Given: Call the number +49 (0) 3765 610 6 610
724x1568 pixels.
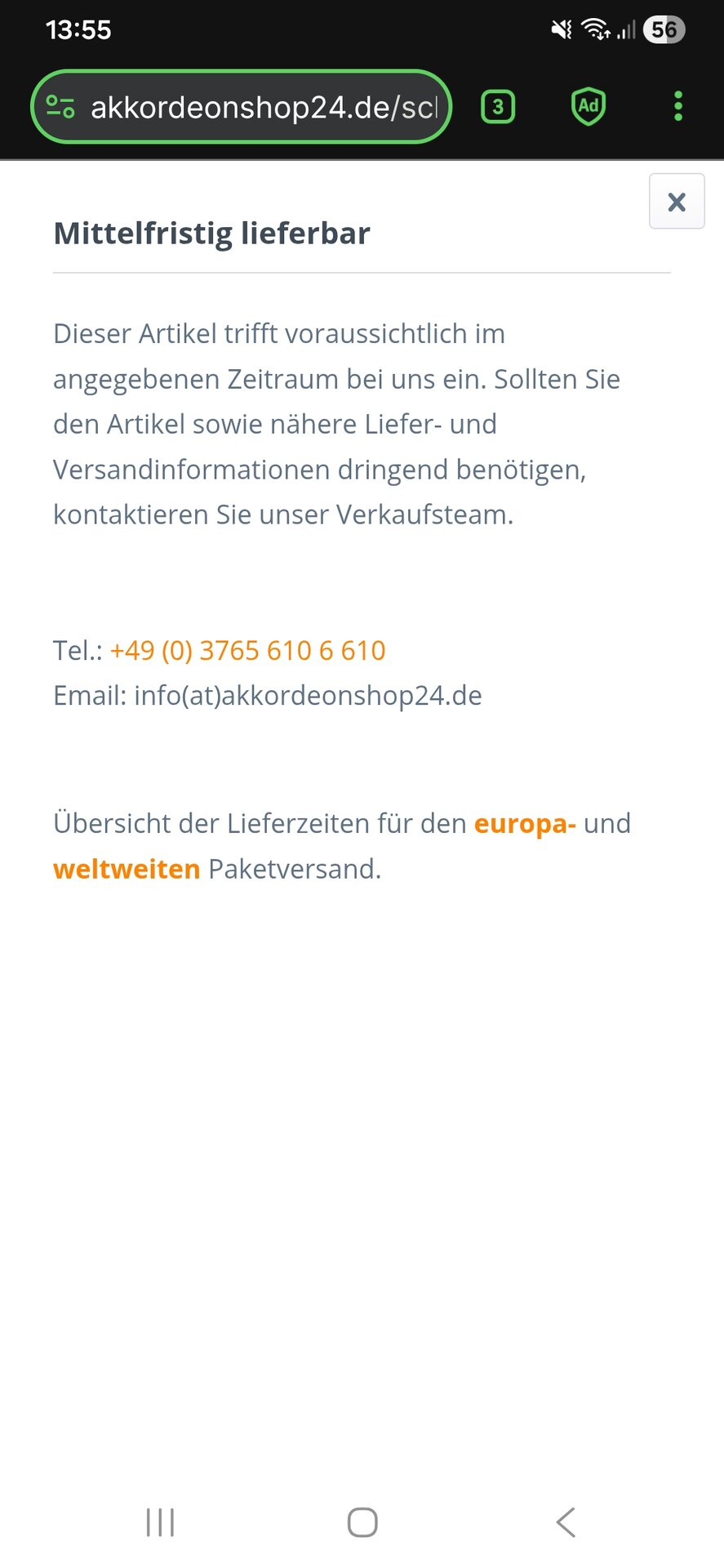Looking at the screenshot, I should click(248, 650).
